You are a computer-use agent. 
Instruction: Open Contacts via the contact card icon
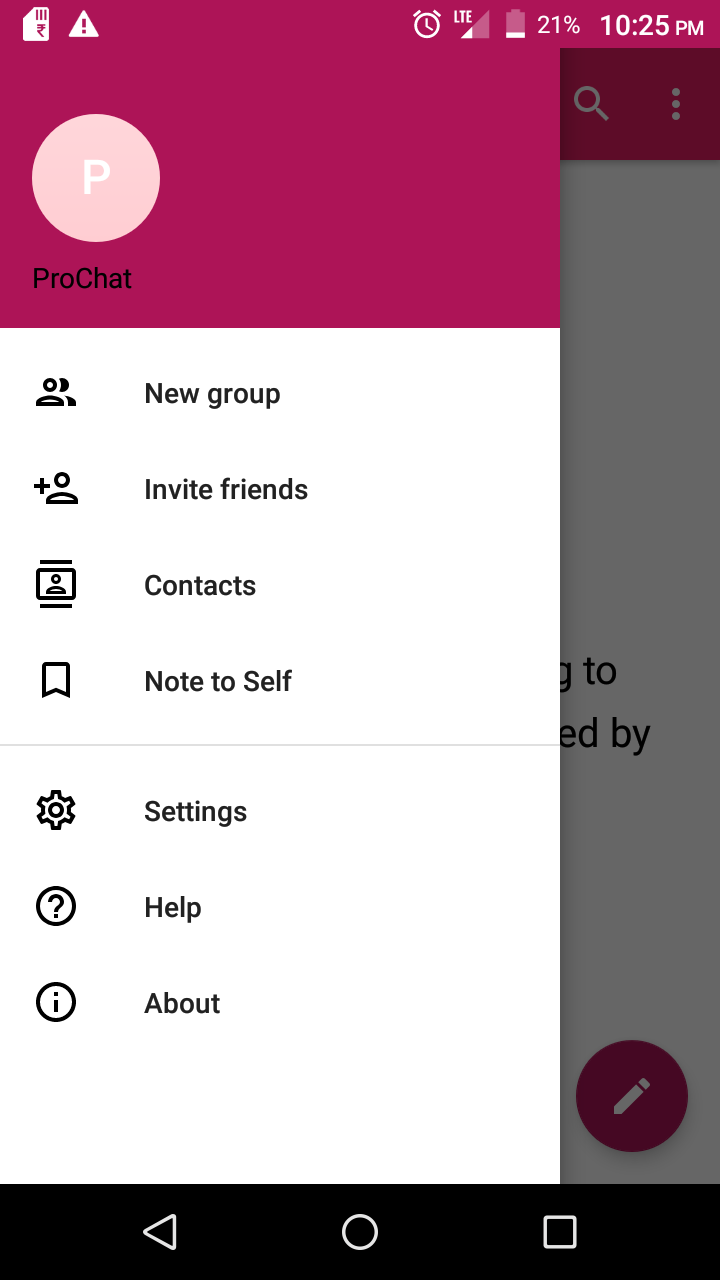coord(55,584)
